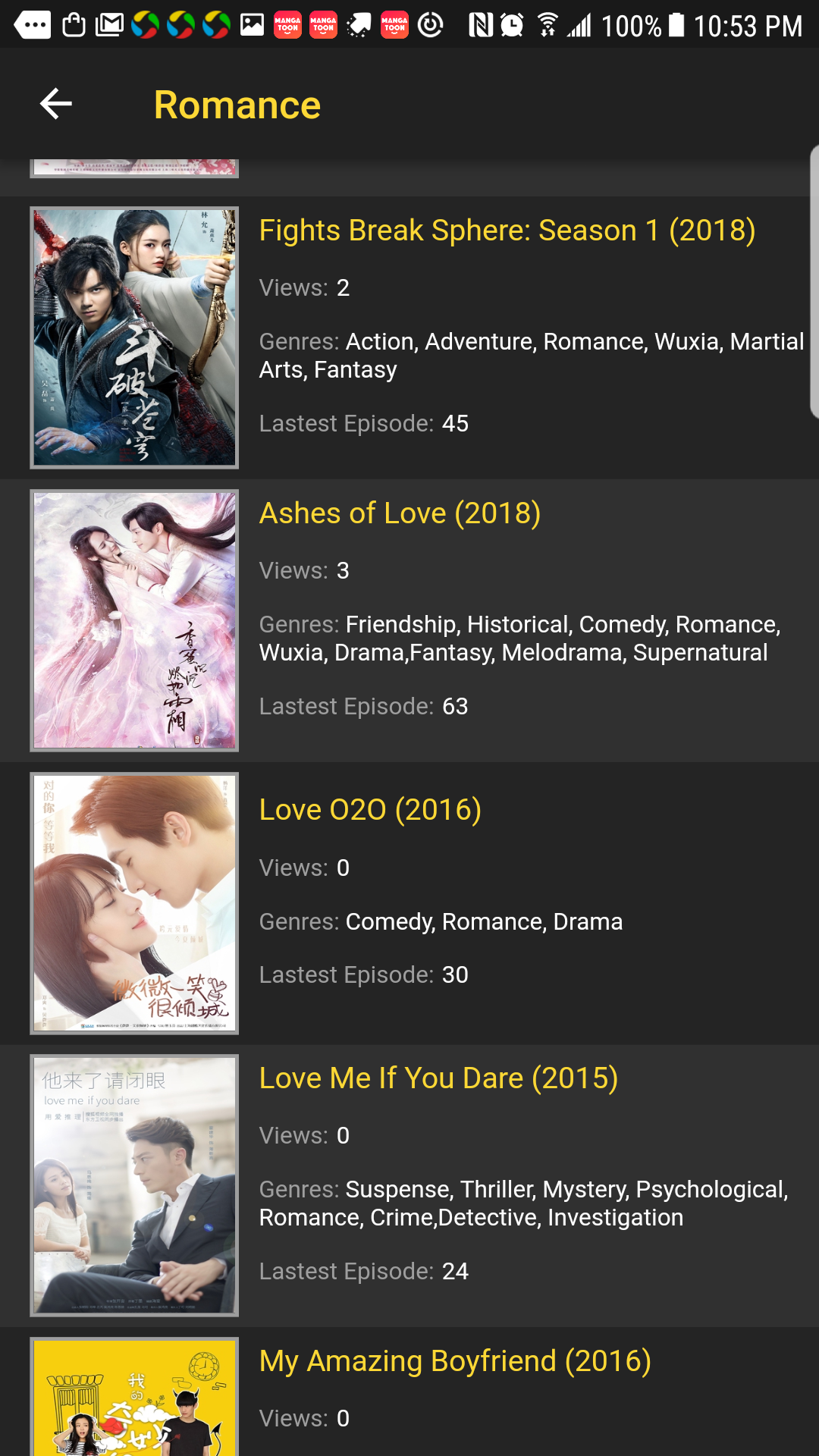Tap a MangaToon notification icon
Screen dimensions: 819x1456
pyautogui.click(x=288, y=23)
